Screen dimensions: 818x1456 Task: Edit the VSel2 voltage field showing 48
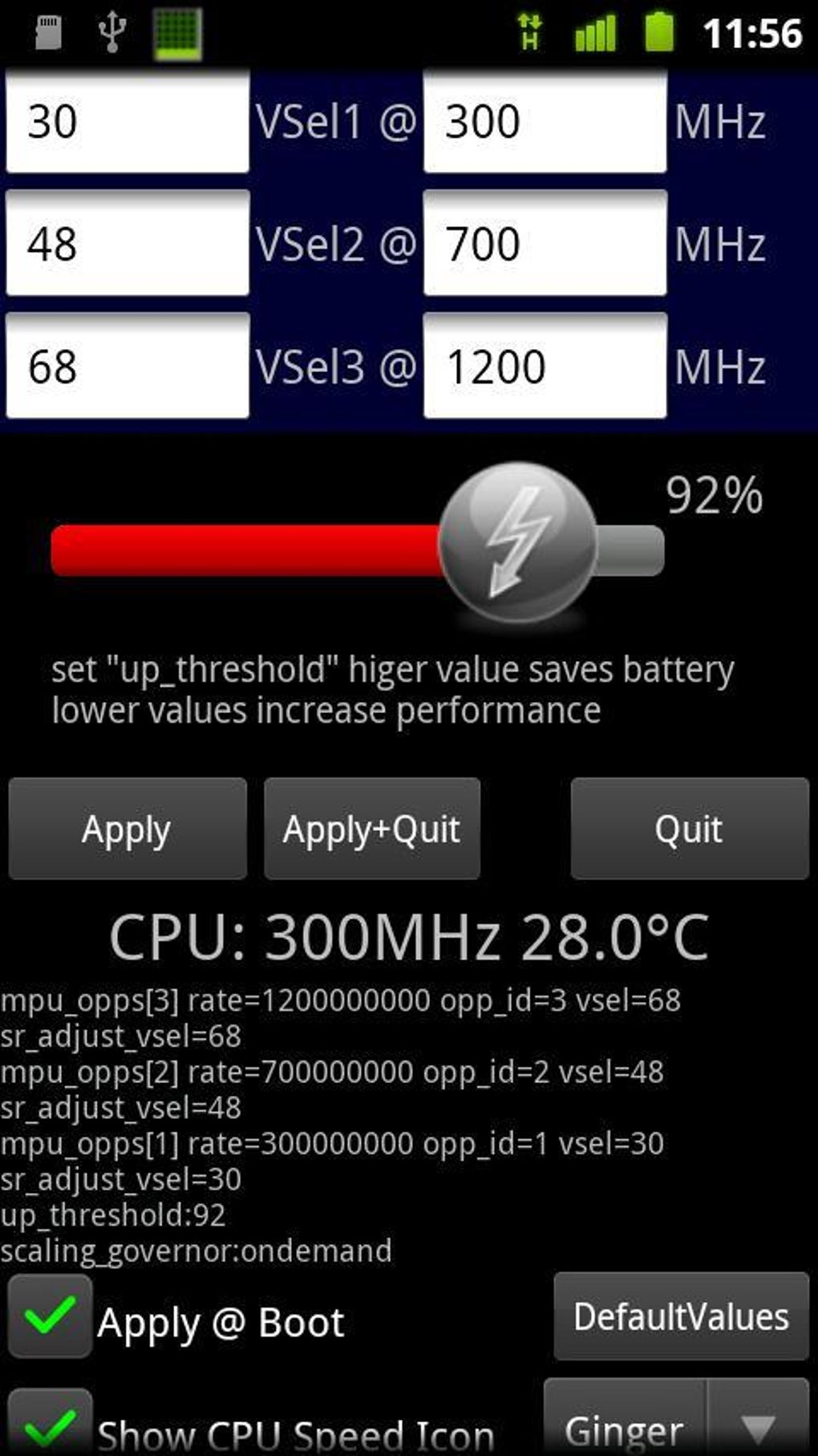click(128, 244)
